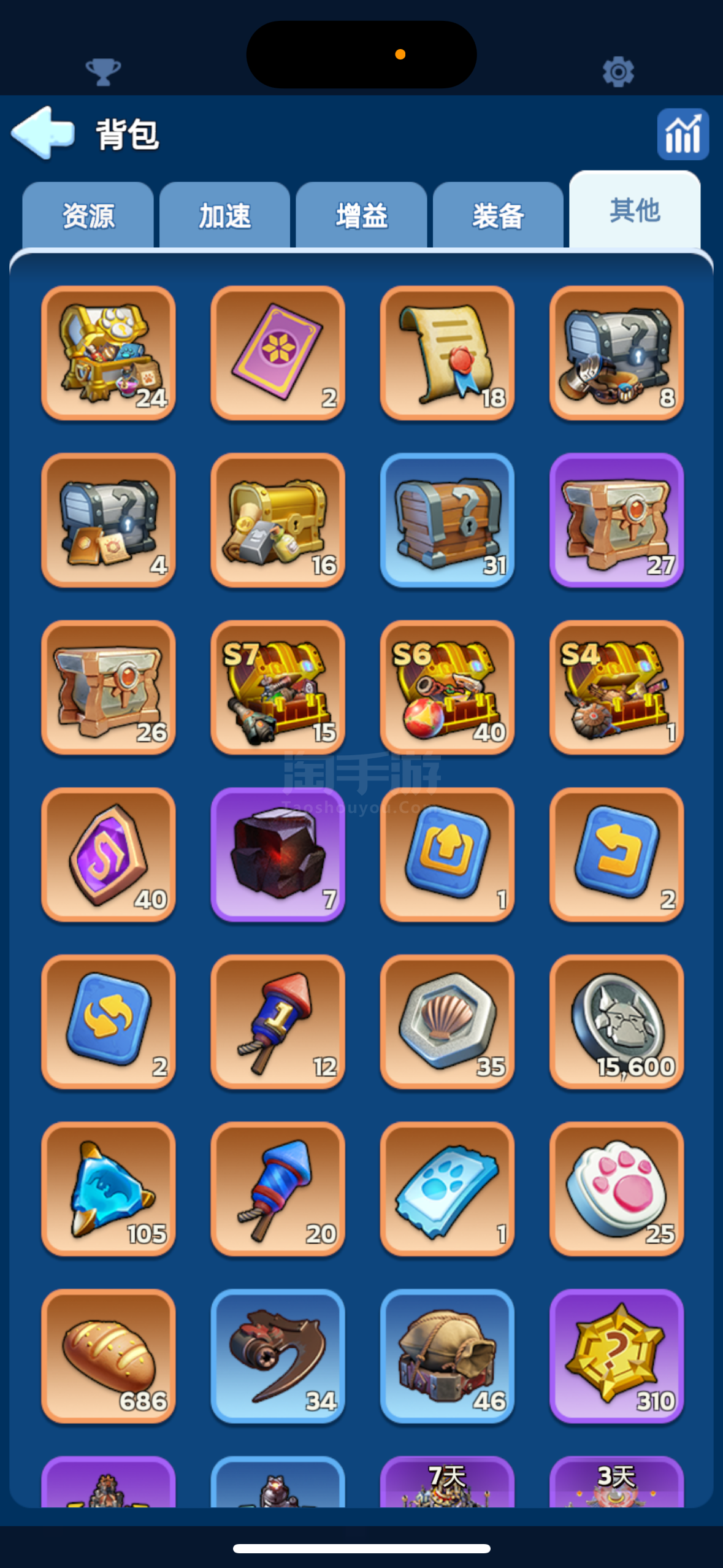Select the bread item with 686

pyautogui.click(x=109, y=1356)
